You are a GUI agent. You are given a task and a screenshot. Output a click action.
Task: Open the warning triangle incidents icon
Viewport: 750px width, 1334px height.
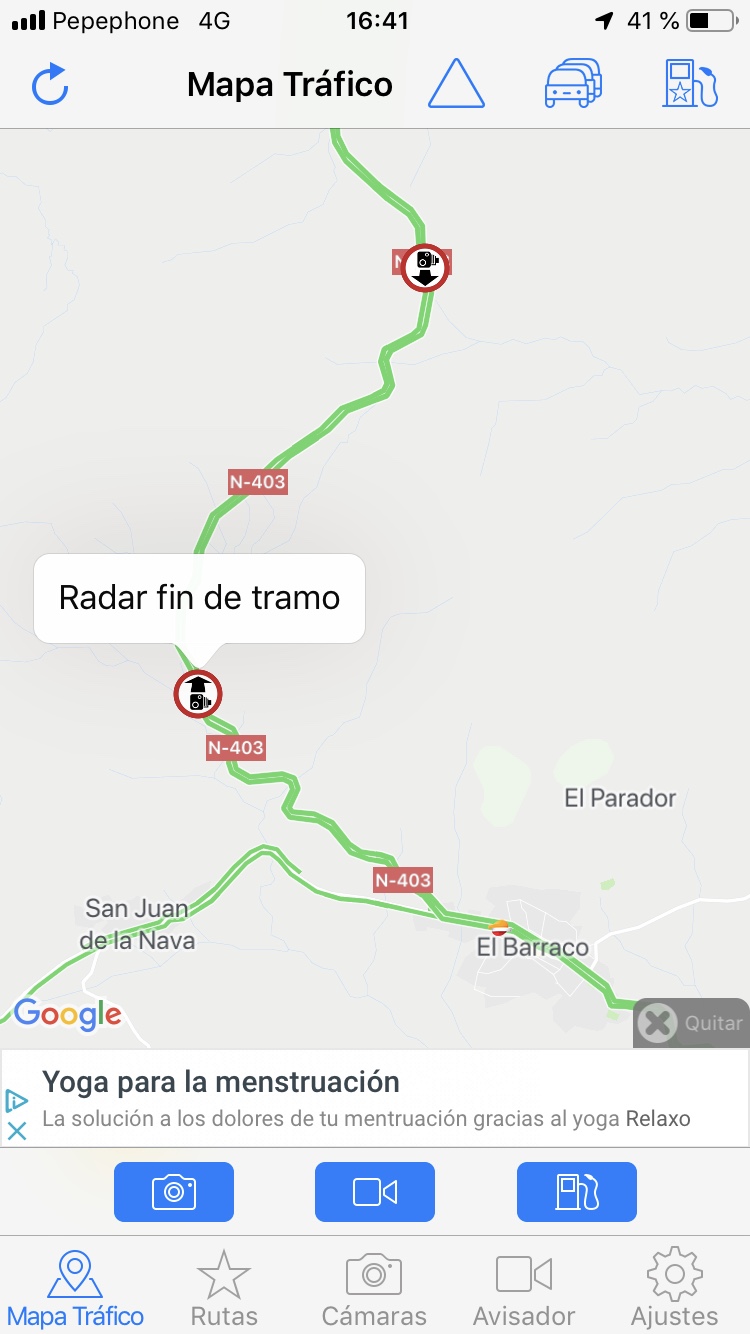(x=456, y=84)
